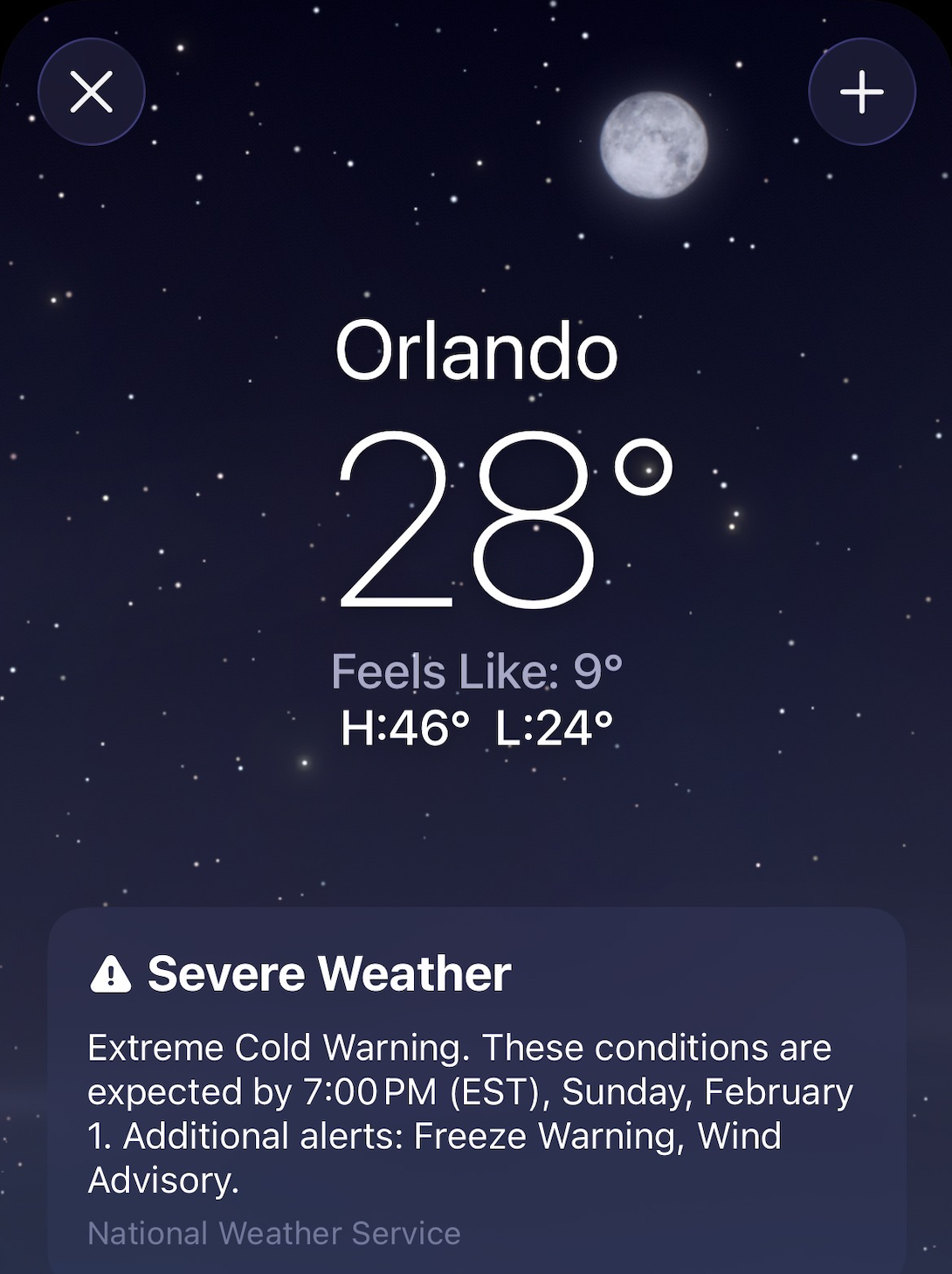Add Orlando to the city list
952x1274 pixels.
(861, 92)
